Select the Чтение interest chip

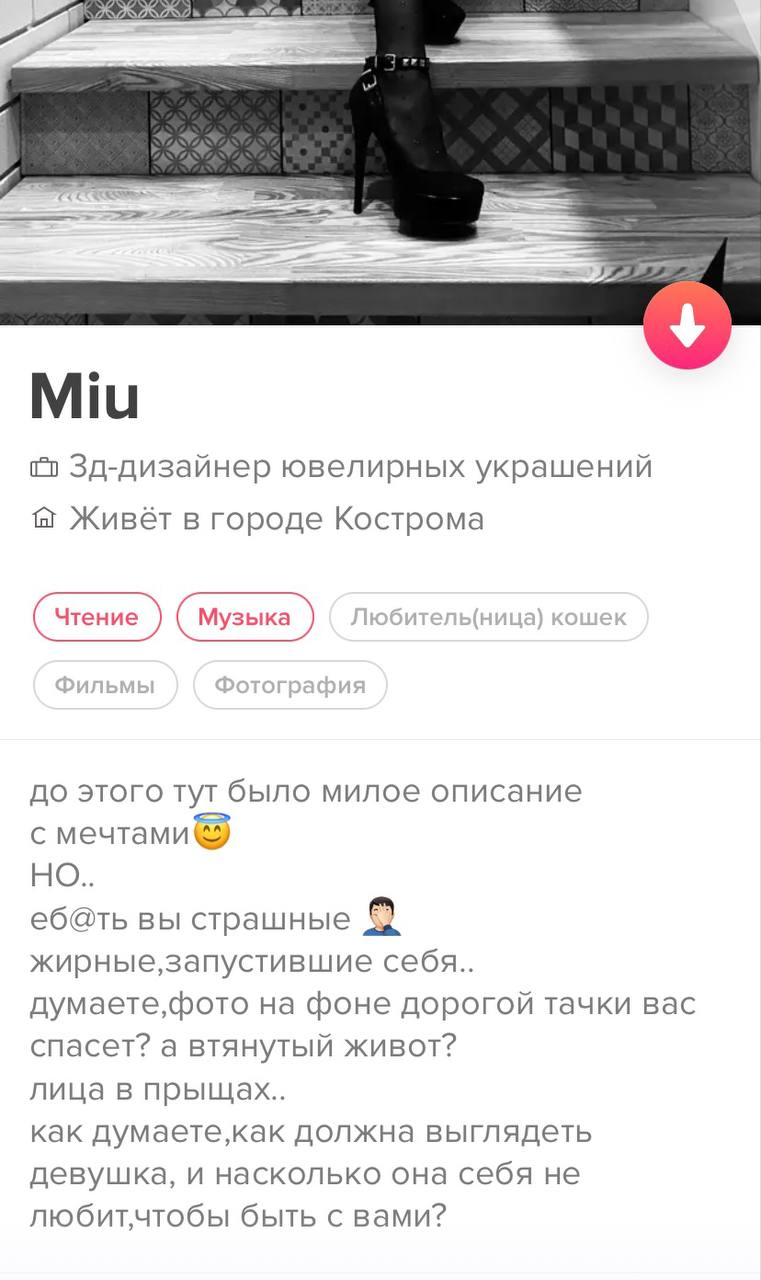coord(97,617)
